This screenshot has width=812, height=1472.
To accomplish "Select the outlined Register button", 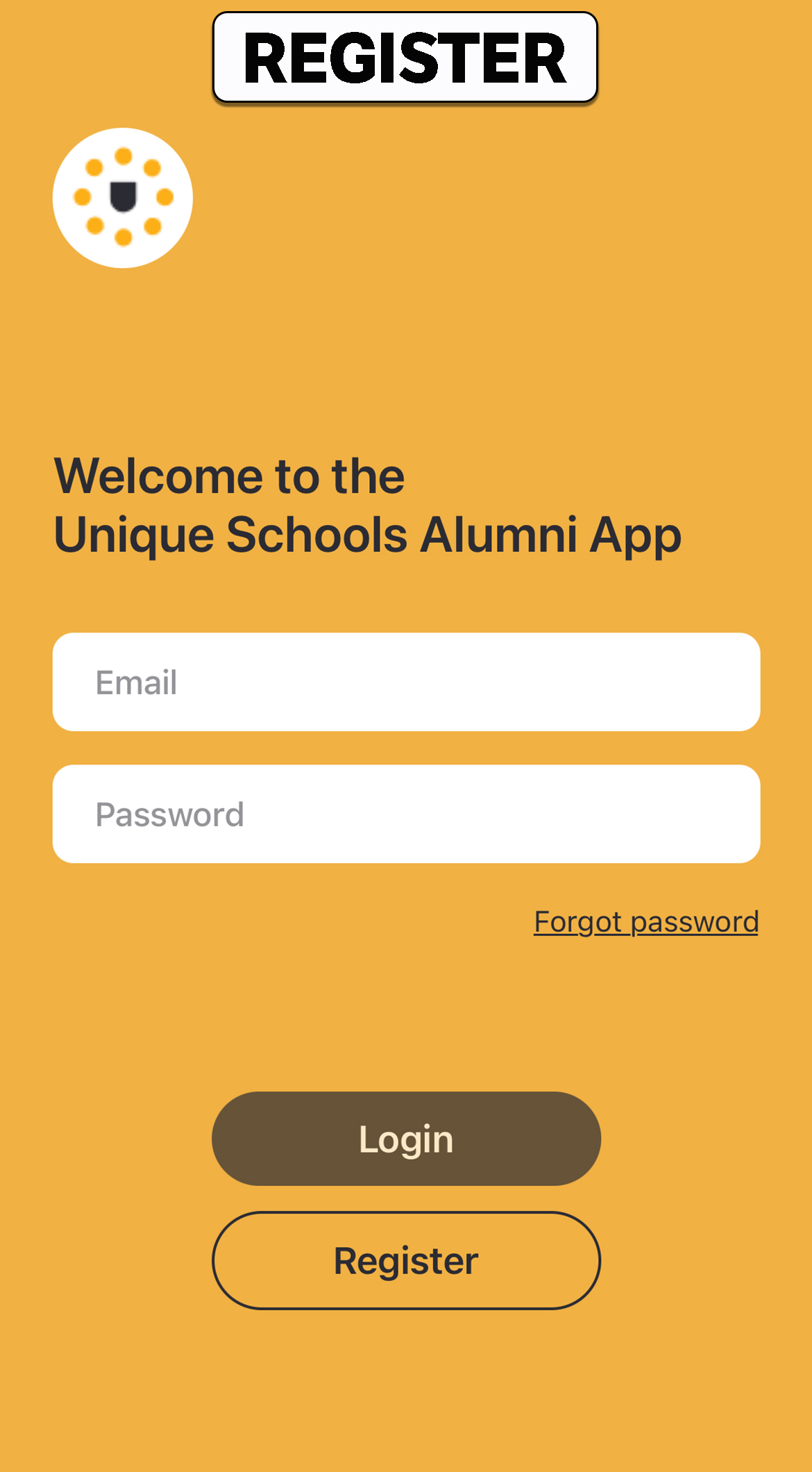I will point(406,1261).
